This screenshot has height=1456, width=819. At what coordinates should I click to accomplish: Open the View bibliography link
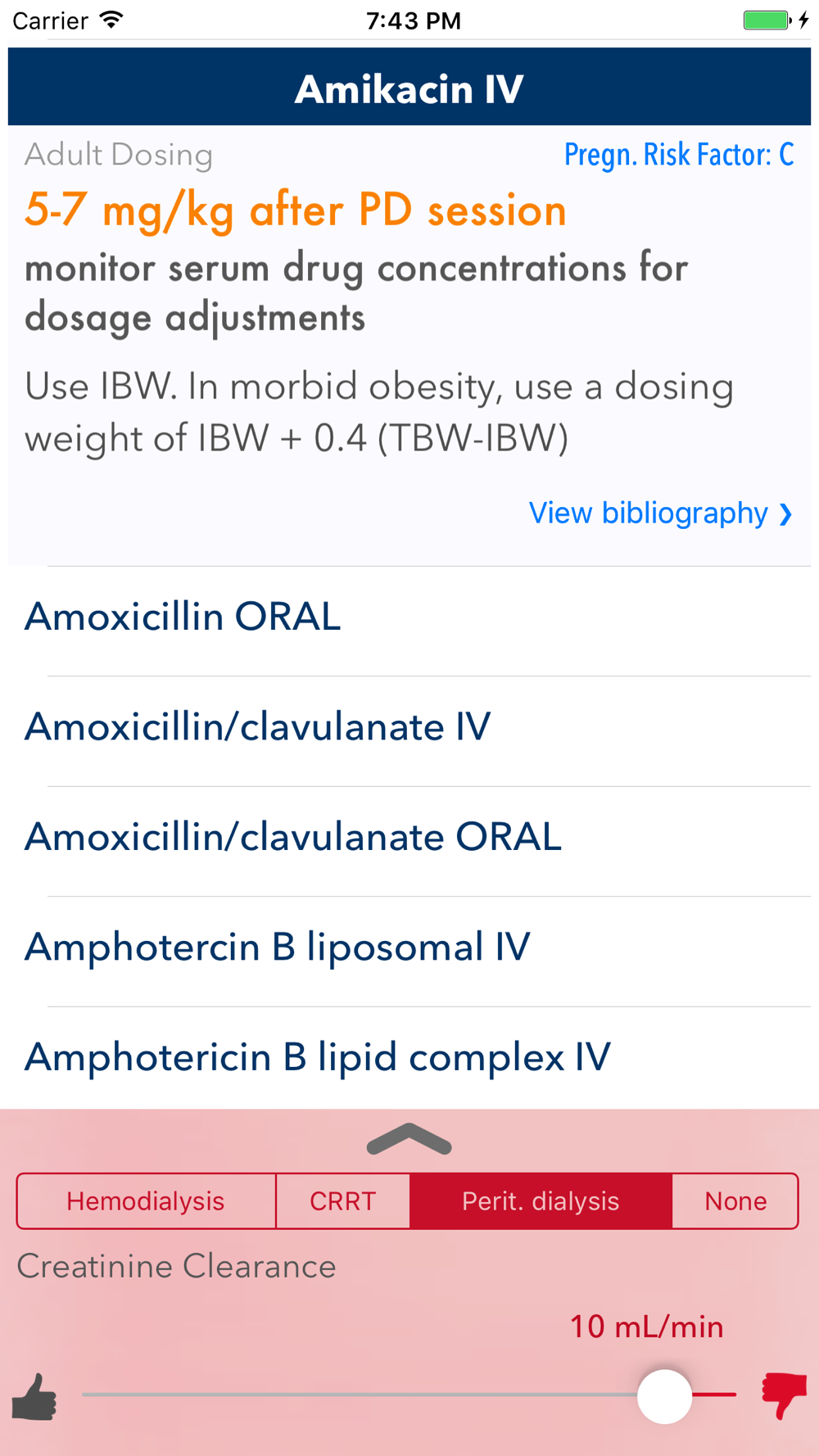[660, 513]
